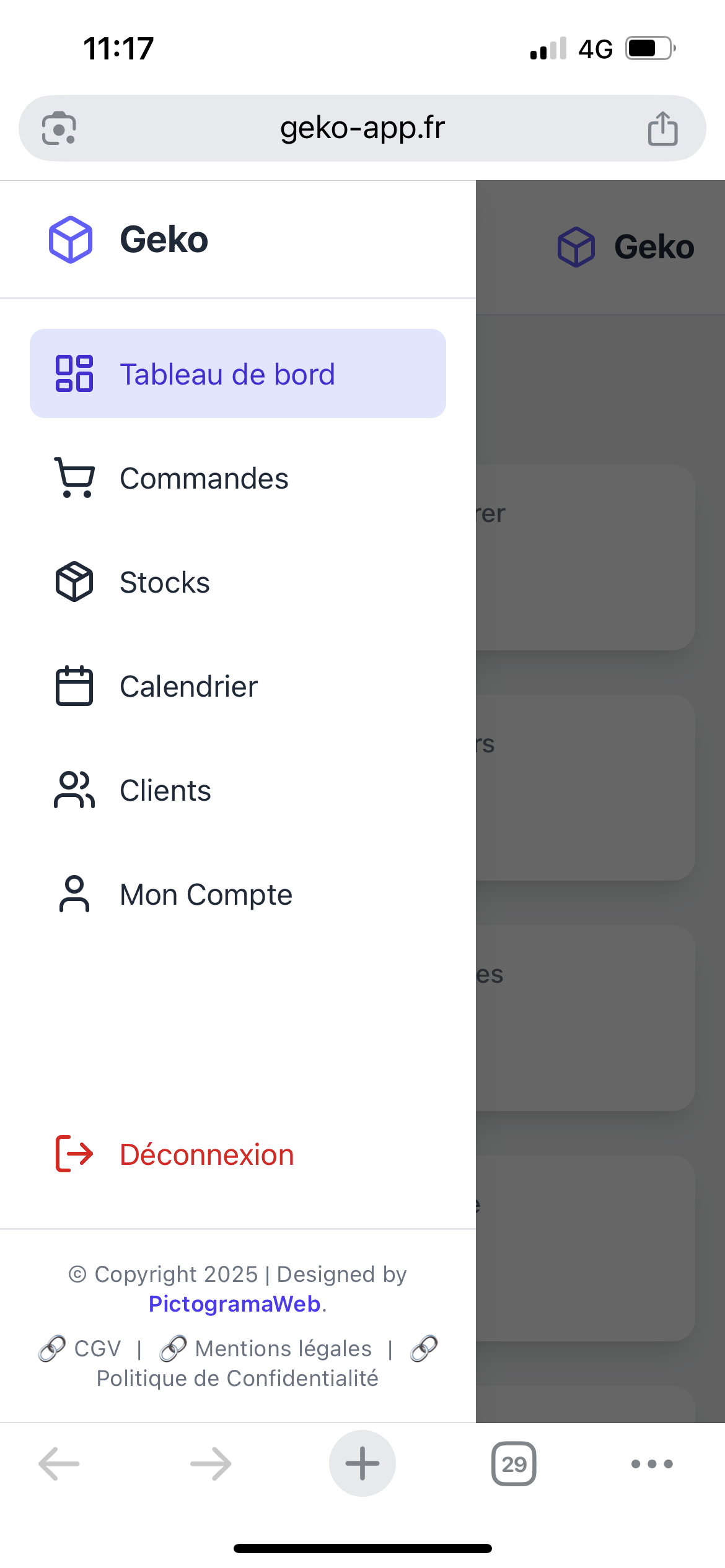Click the Commandes shopping cart icon
Image resolution: width=725 pixels, height=1568 pixels.
[74, 478]
